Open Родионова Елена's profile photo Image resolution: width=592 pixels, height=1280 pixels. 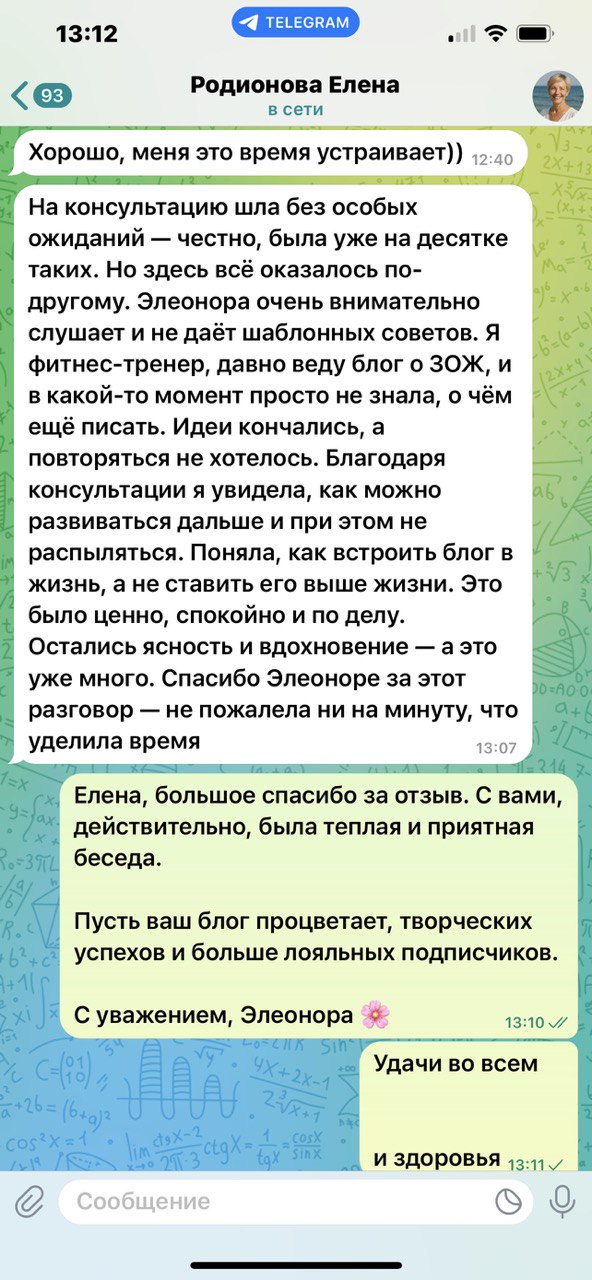pos(557,96)
